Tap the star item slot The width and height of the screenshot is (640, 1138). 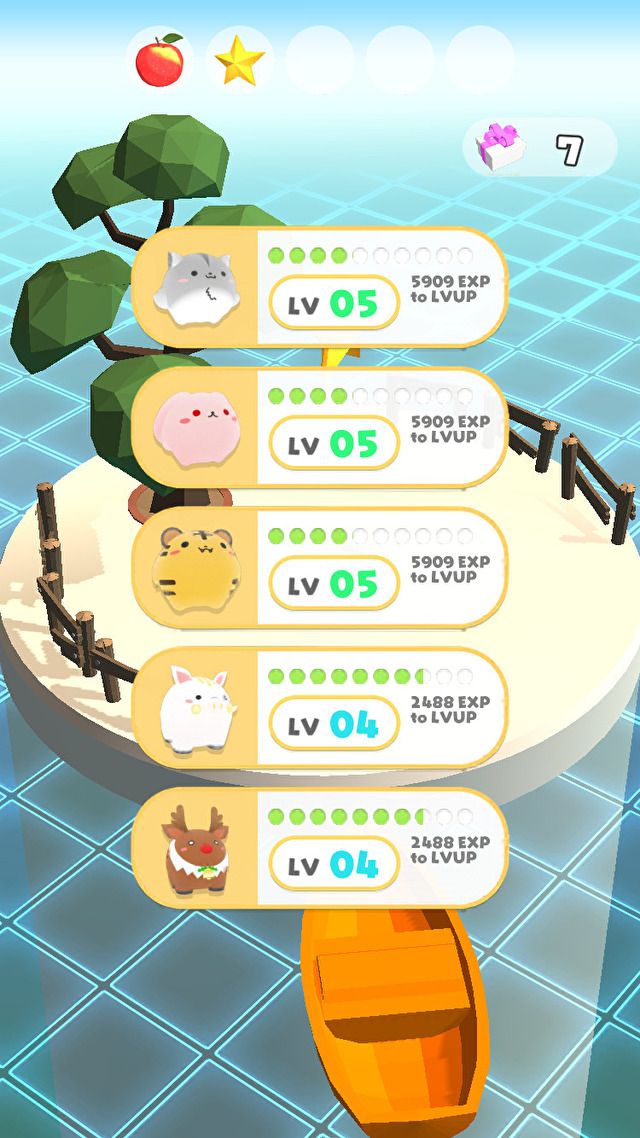tap(240, 60)
